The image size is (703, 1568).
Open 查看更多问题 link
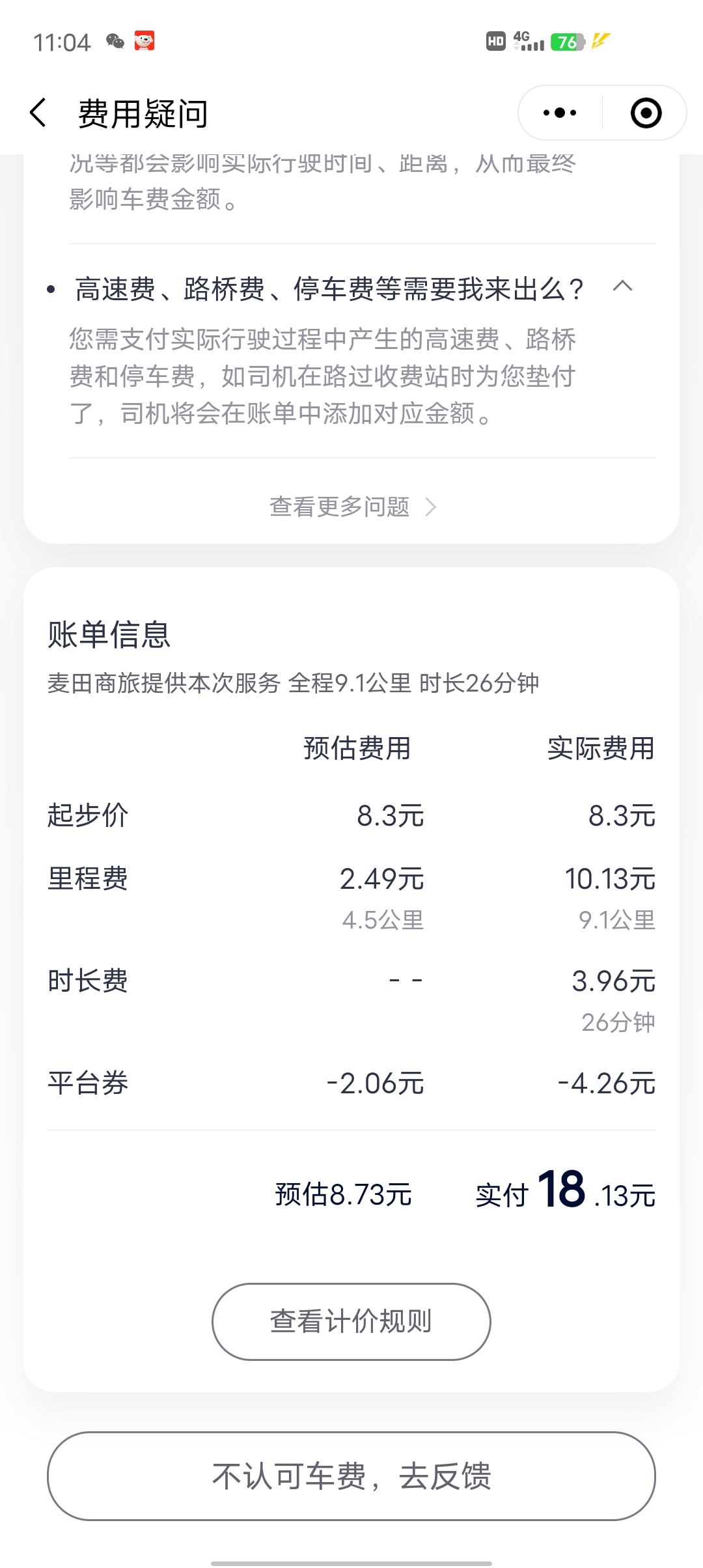pos(351,507)
